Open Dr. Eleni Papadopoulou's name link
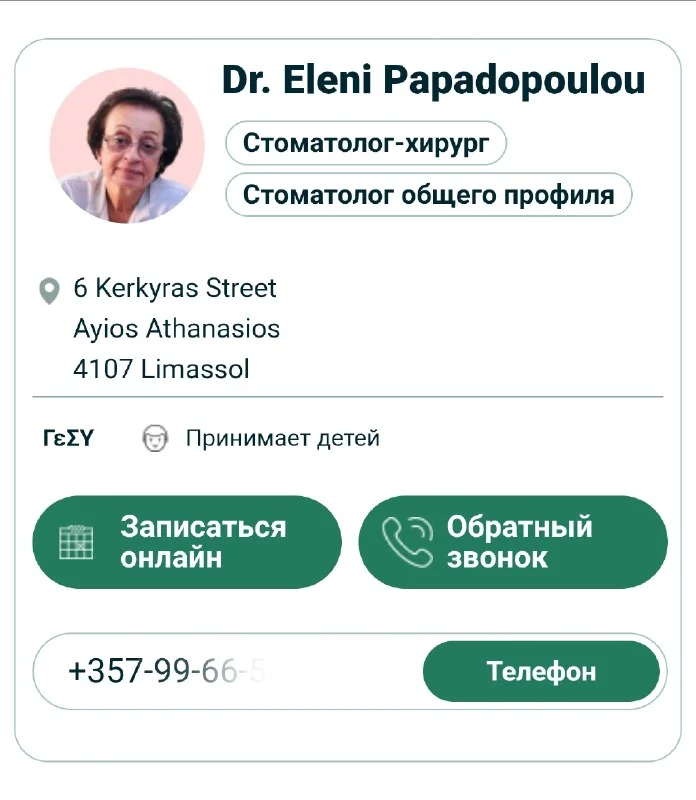 433,81
